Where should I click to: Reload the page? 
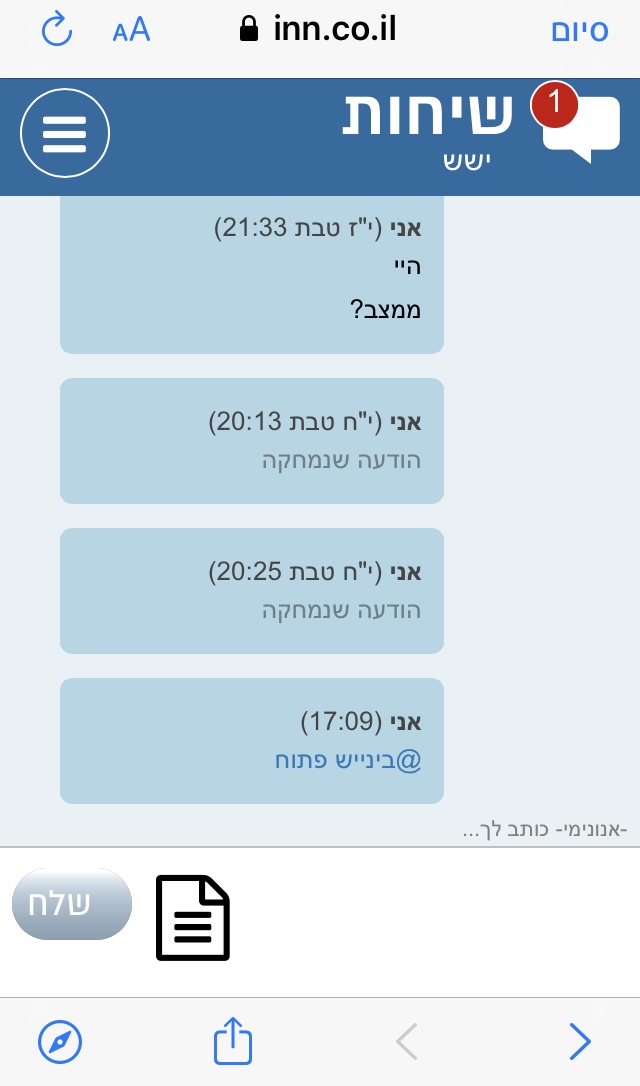tap(57, 31)
